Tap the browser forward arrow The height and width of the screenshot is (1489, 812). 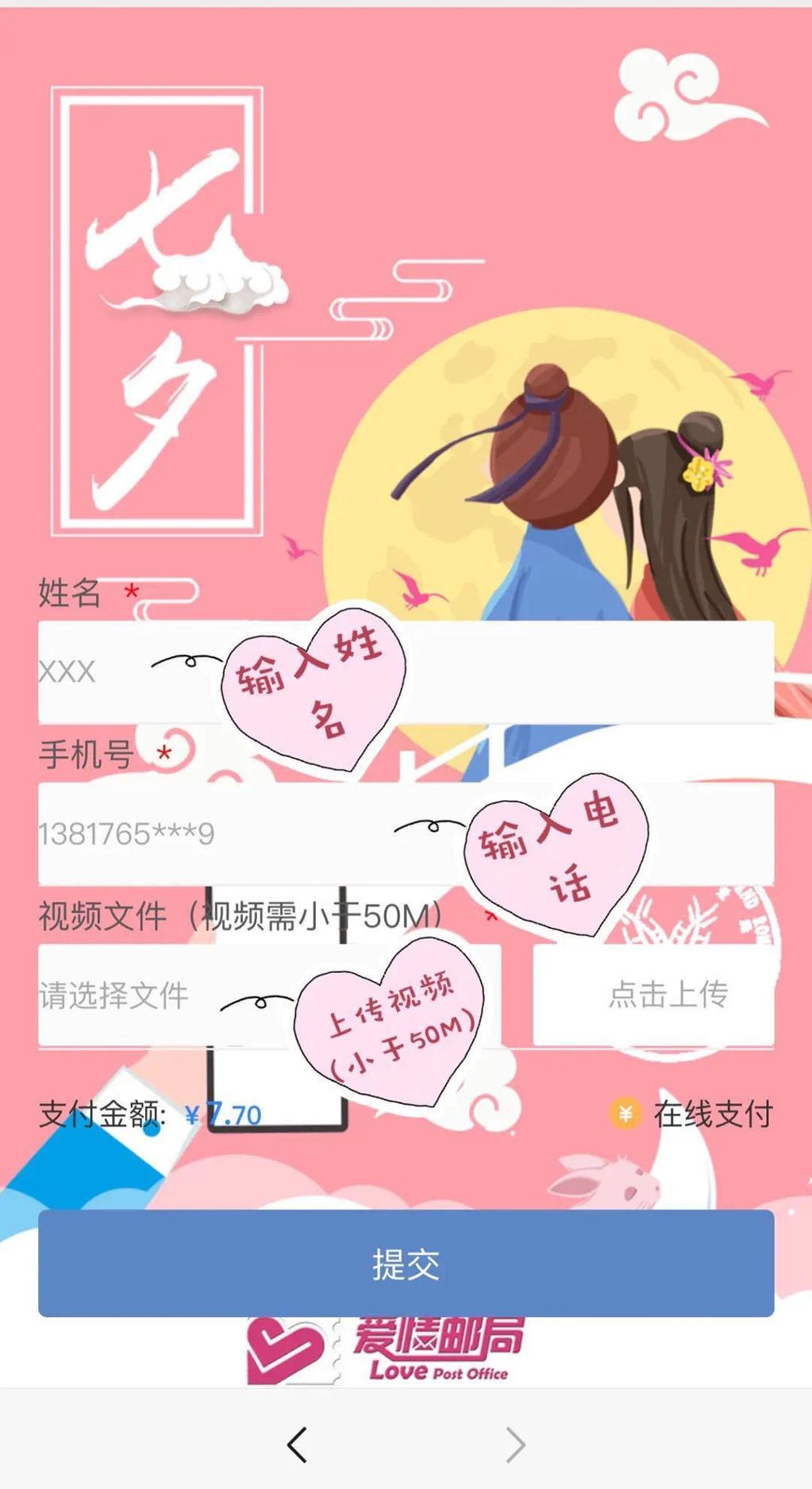point(515,1445)
